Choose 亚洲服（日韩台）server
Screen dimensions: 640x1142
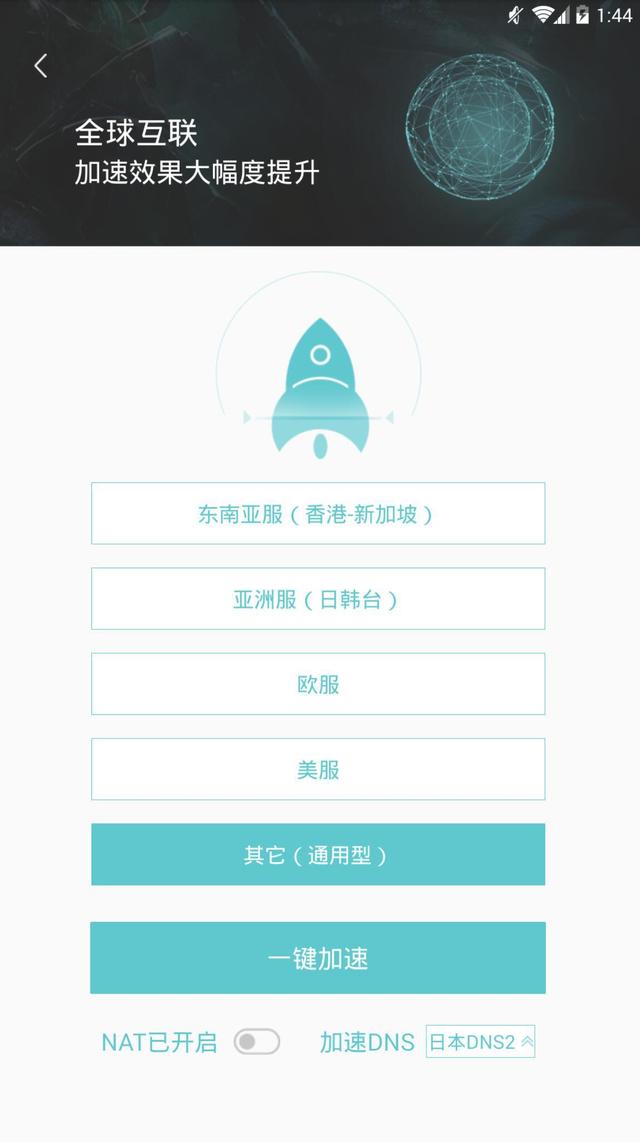point(318,599)
